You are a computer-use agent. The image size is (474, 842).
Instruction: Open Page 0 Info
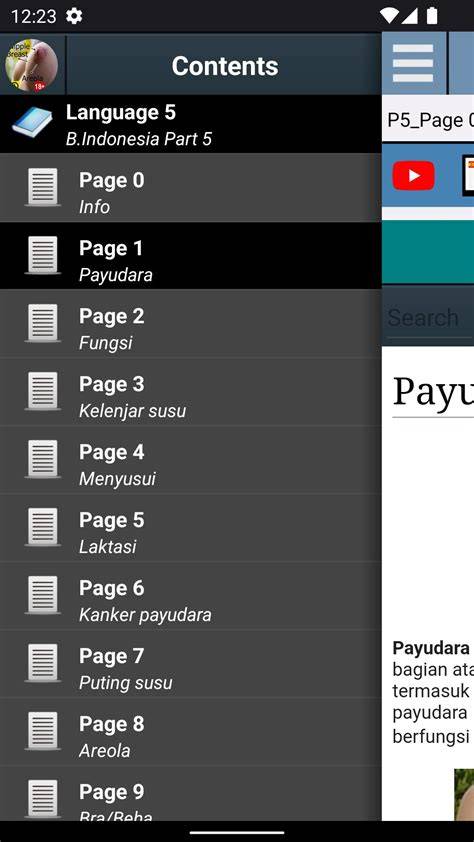click(x=191, y=188)
